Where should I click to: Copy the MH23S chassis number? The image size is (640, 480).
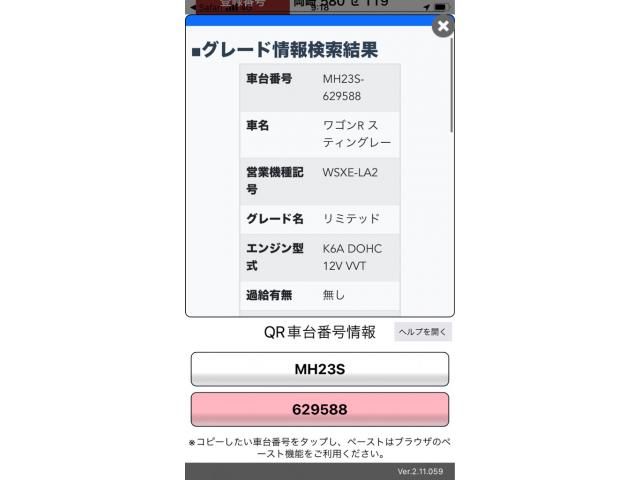point(319,369)
